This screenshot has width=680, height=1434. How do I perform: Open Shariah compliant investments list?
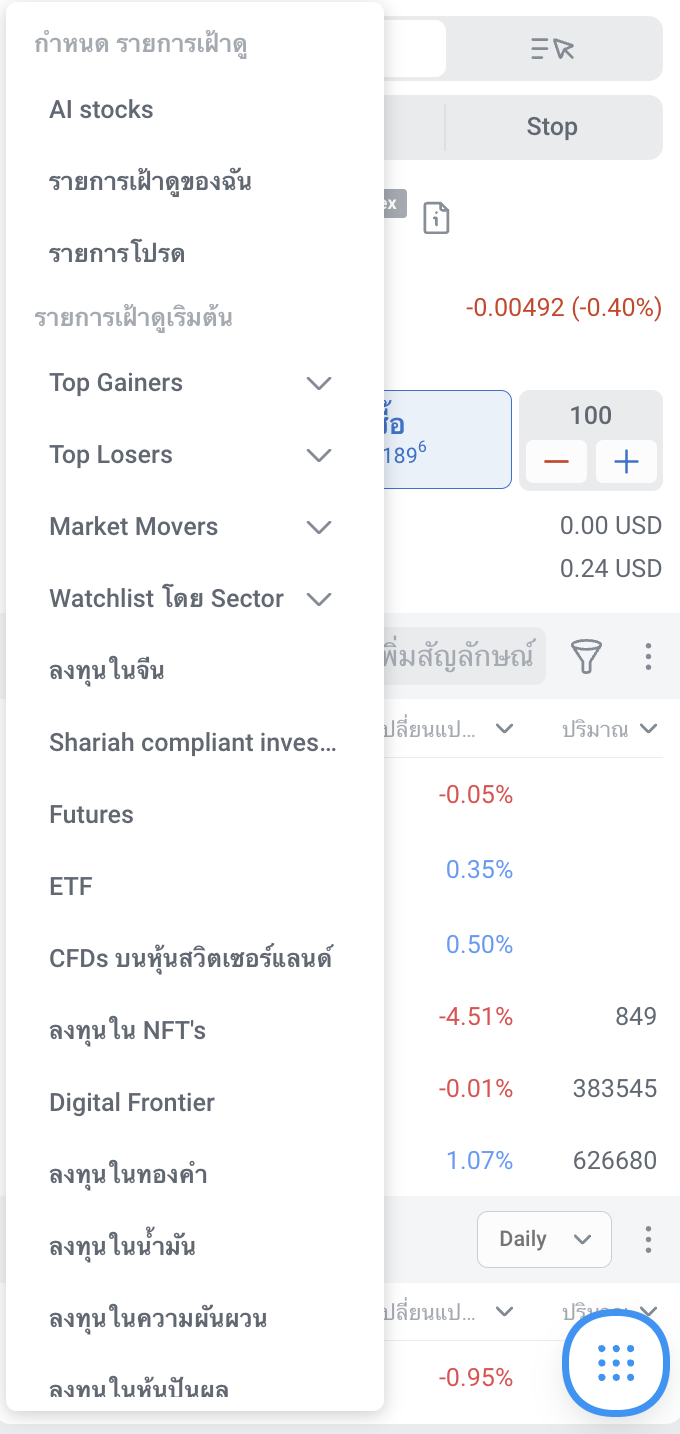(192, 743)
